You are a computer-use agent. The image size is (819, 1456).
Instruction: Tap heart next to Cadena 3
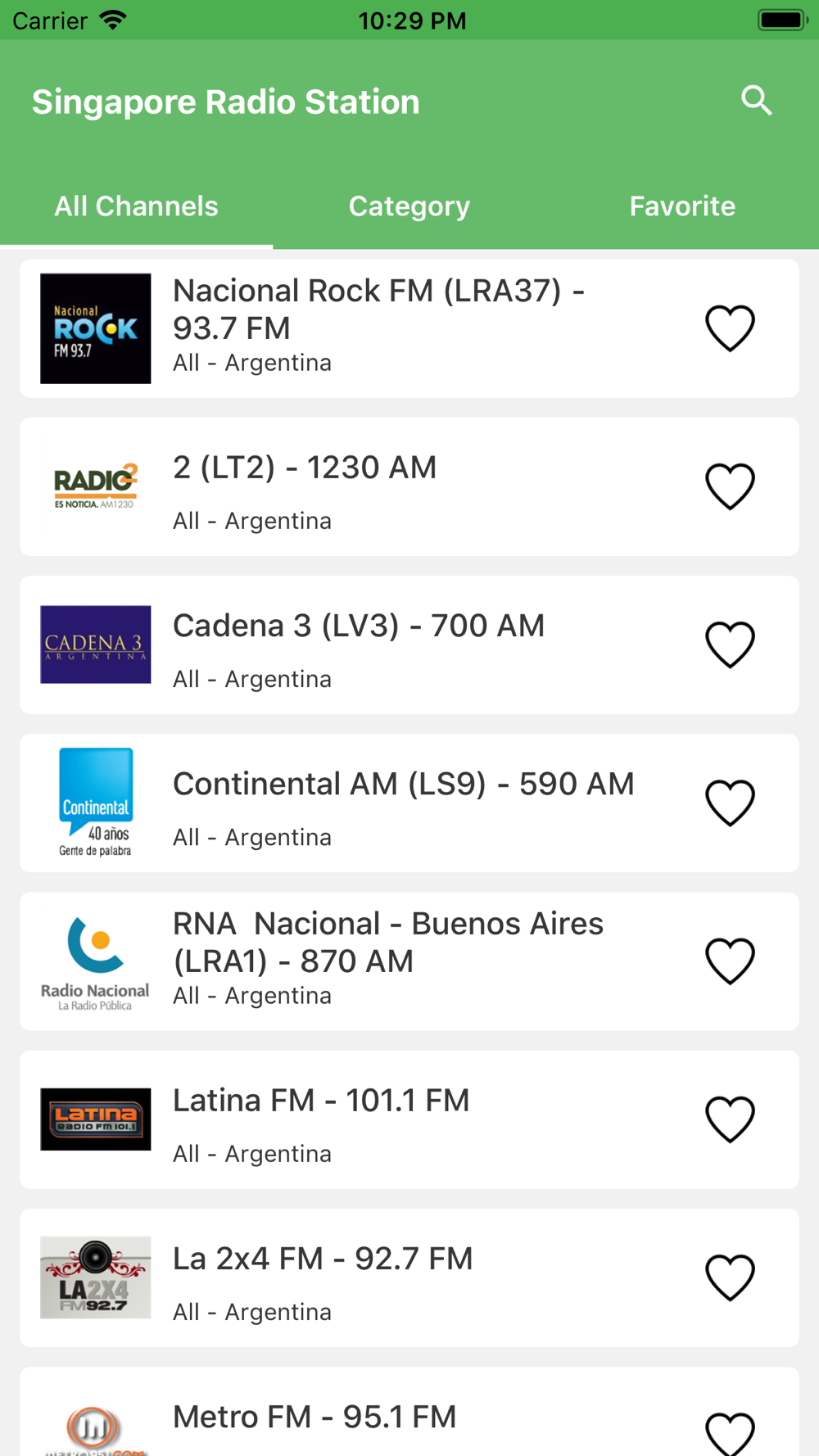(730, 644)
